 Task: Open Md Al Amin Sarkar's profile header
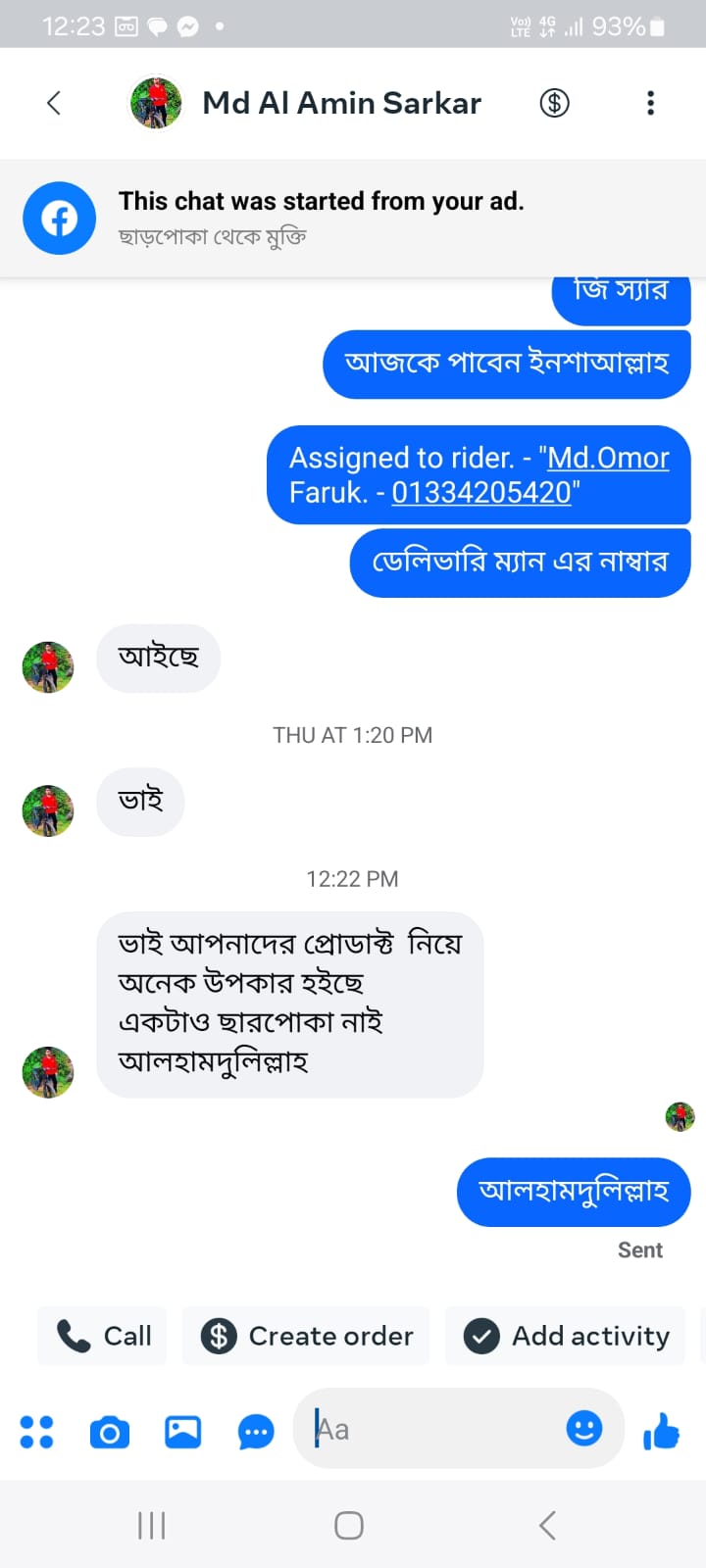point(340,103)
